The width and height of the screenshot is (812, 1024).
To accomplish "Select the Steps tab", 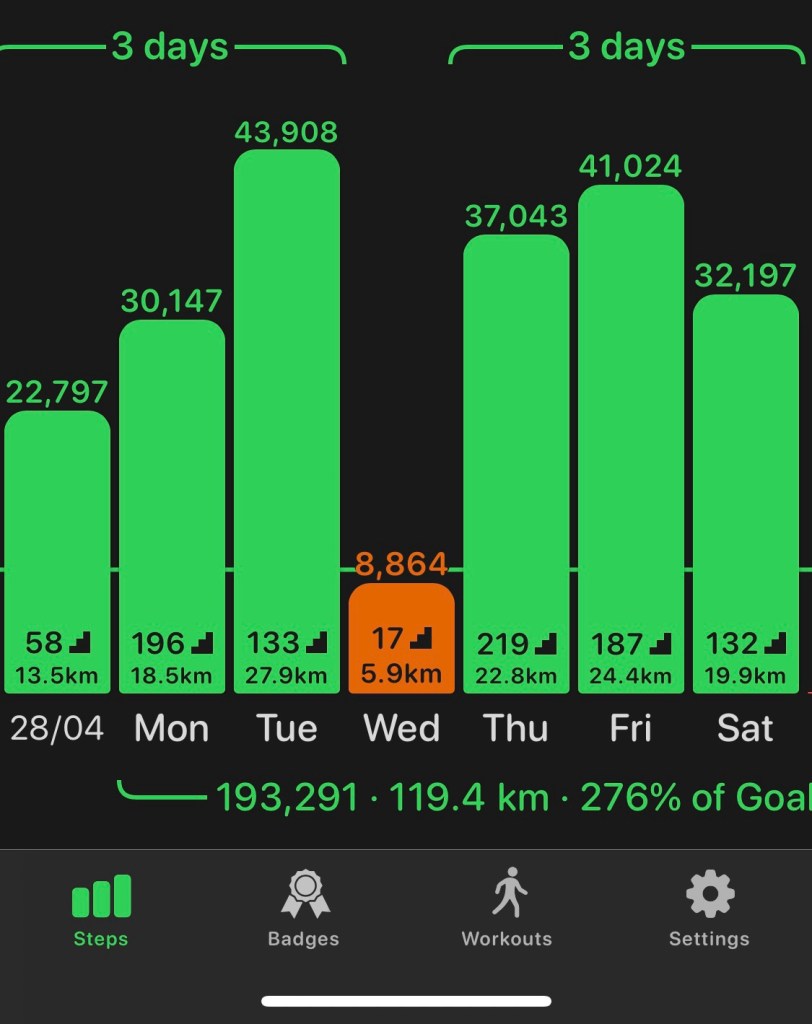I will 101,908.
